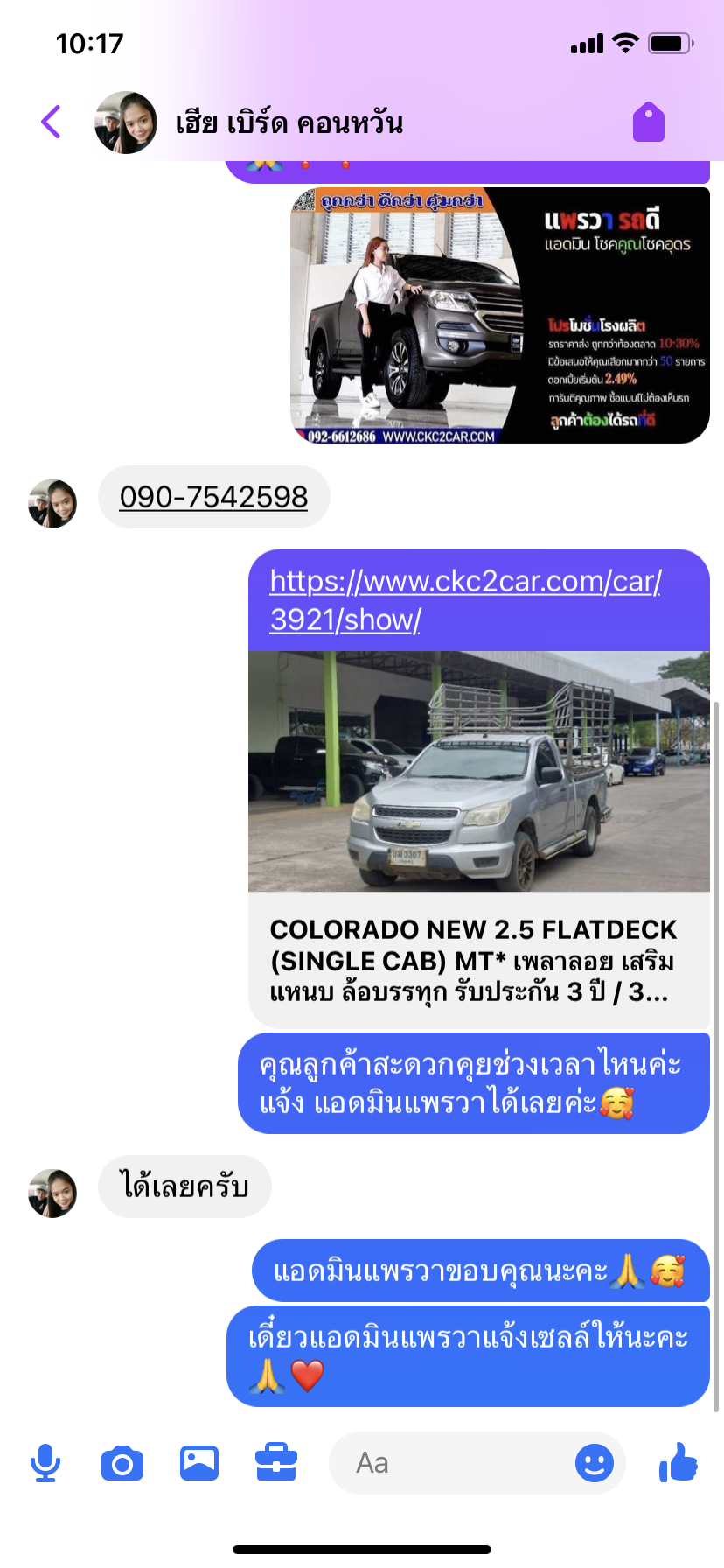Record a voice message with the microphone
This screenshot has width=724, height=1568.
click(45, 1462)
